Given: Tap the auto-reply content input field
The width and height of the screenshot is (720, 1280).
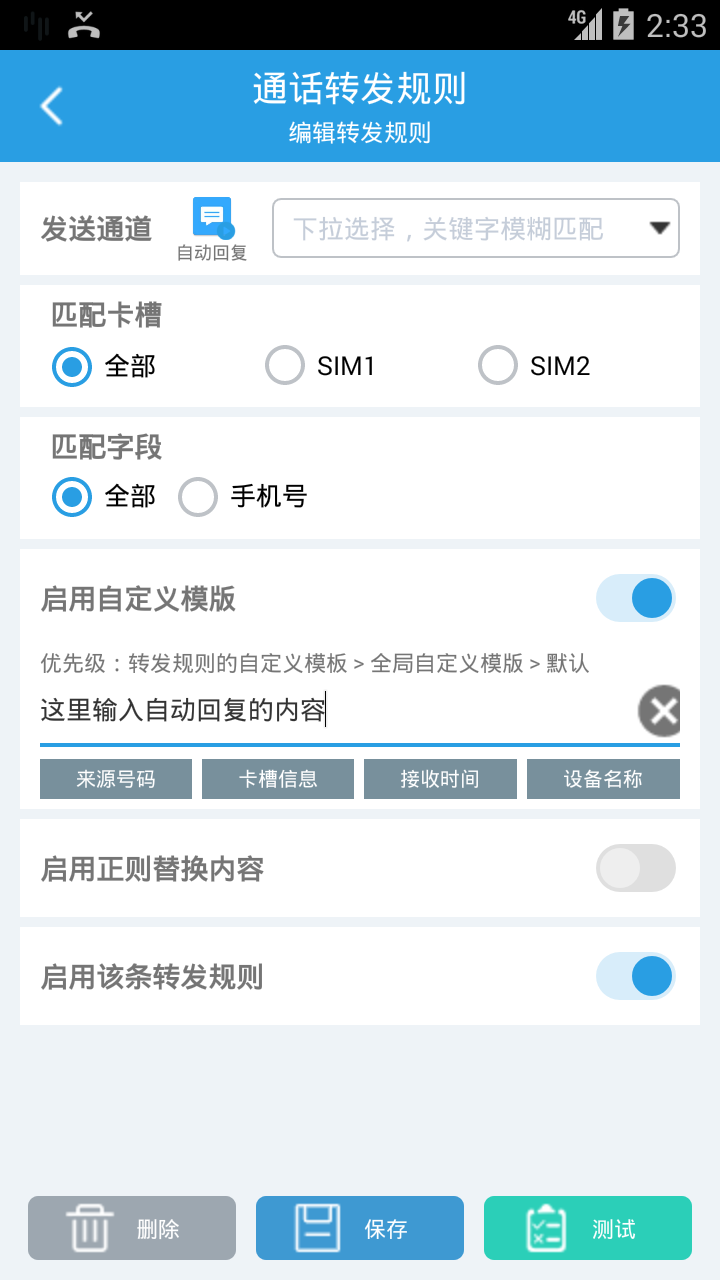Looking at the screenshot, I should pyautogui.click(x=300, y=711).
